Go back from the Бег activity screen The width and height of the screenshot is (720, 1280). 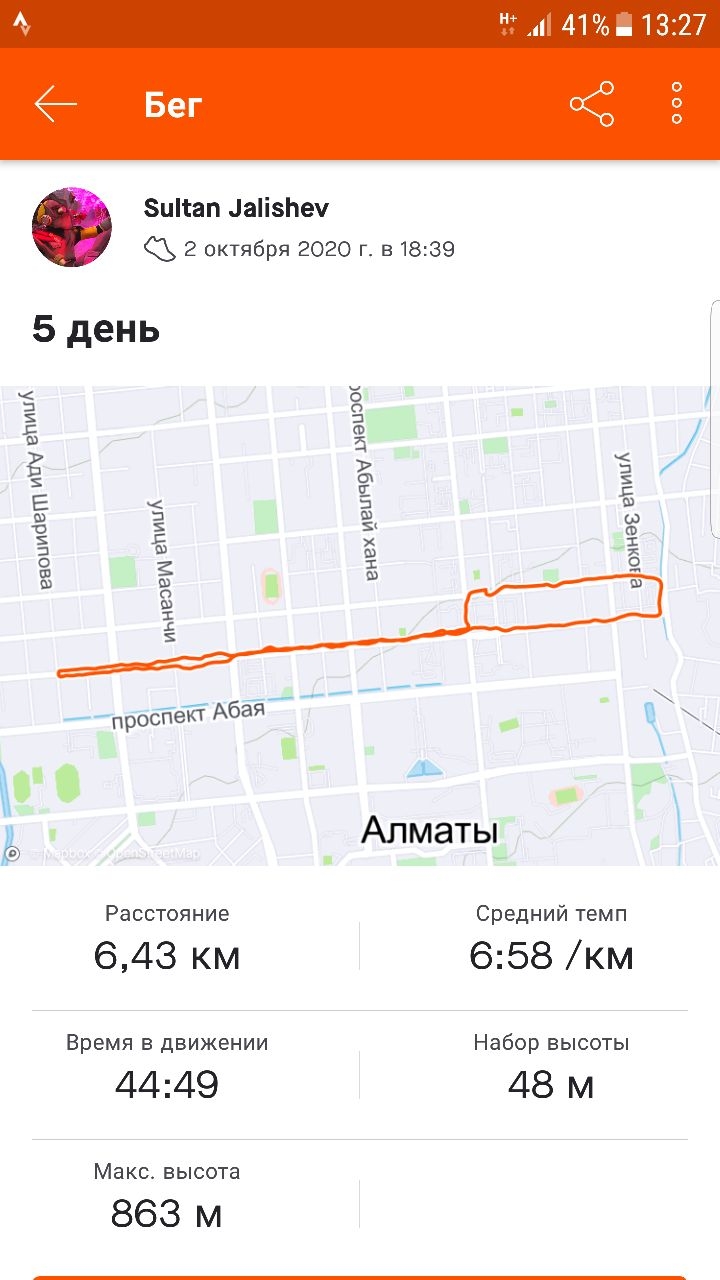tap(56, 104)
